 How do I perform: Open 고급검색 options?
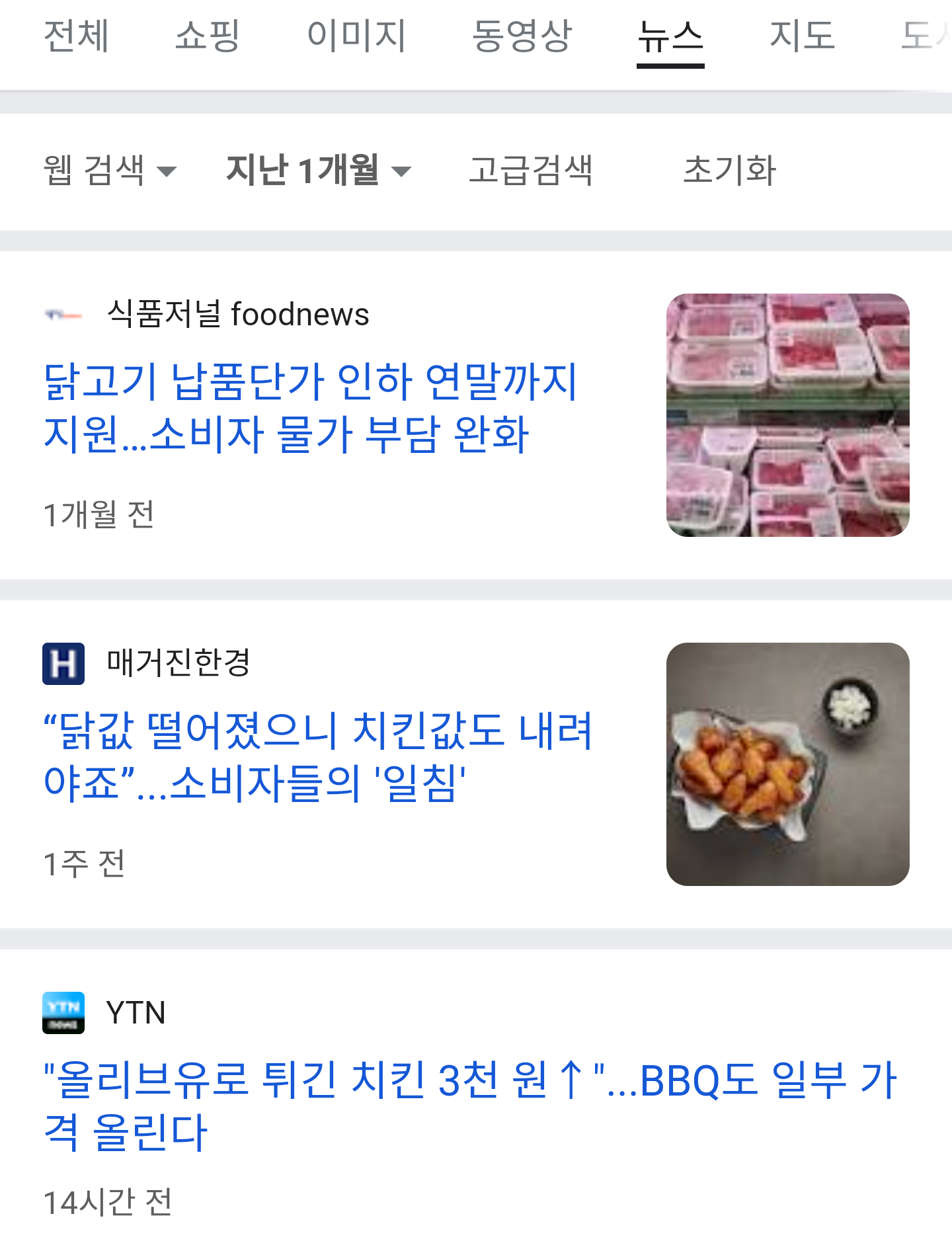point(530,170)
